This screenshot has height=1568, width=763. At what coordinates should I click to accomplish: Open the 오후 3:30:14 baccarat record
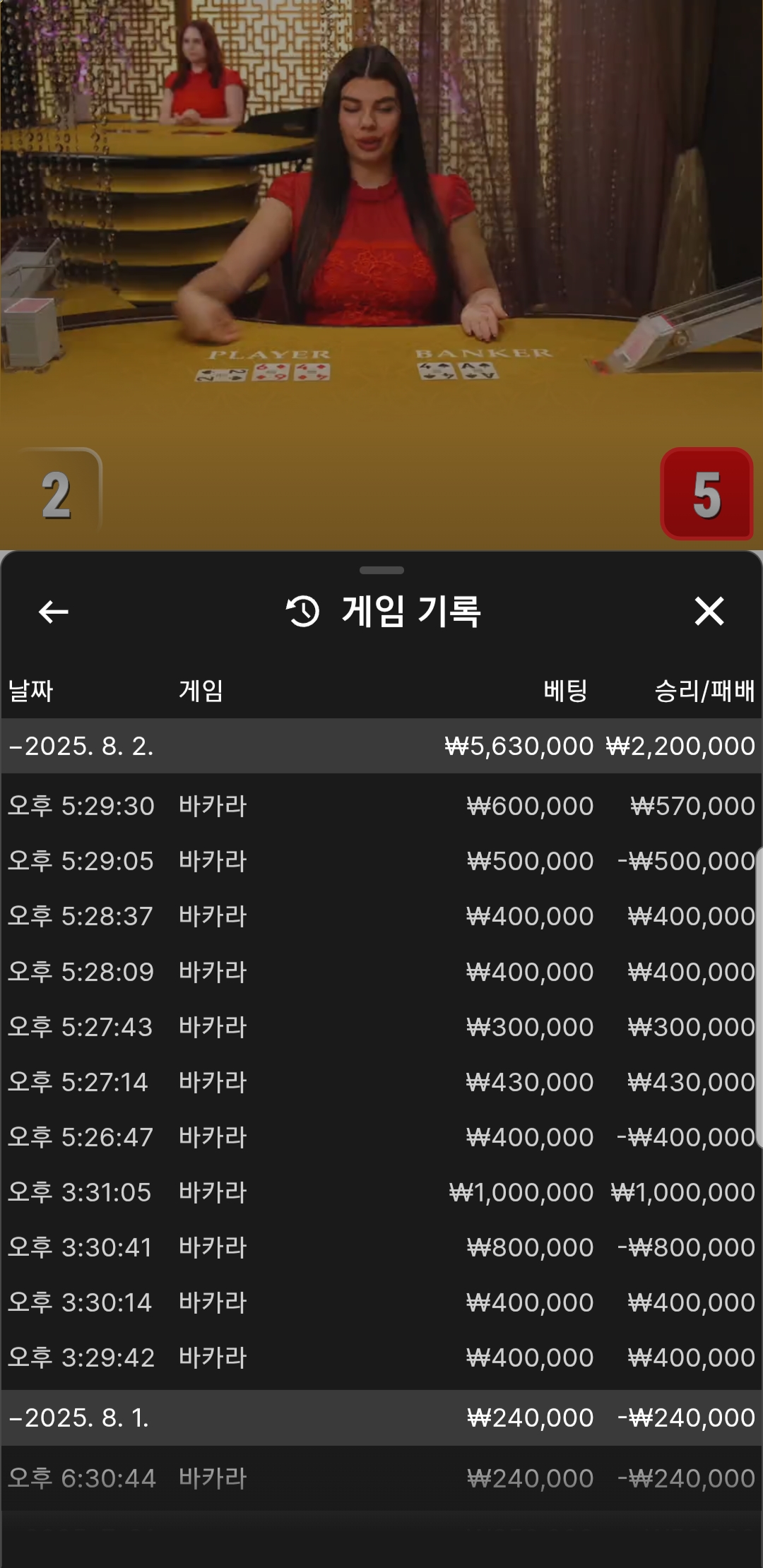click(x=381, y=1302)
